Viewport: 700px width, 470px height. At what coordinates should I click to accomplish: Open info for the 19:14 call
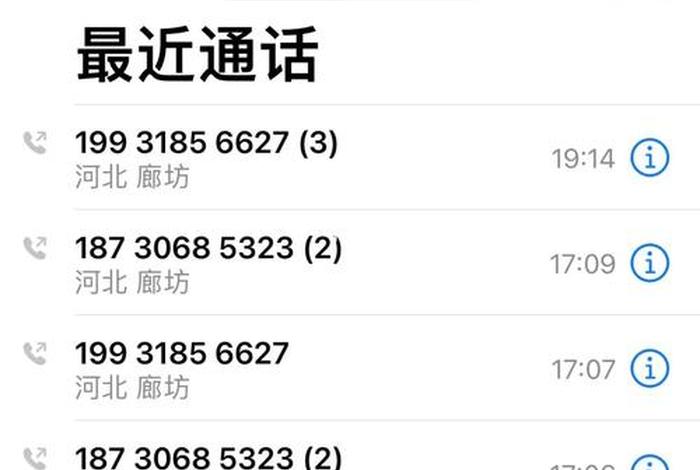[x=649, y=158]
